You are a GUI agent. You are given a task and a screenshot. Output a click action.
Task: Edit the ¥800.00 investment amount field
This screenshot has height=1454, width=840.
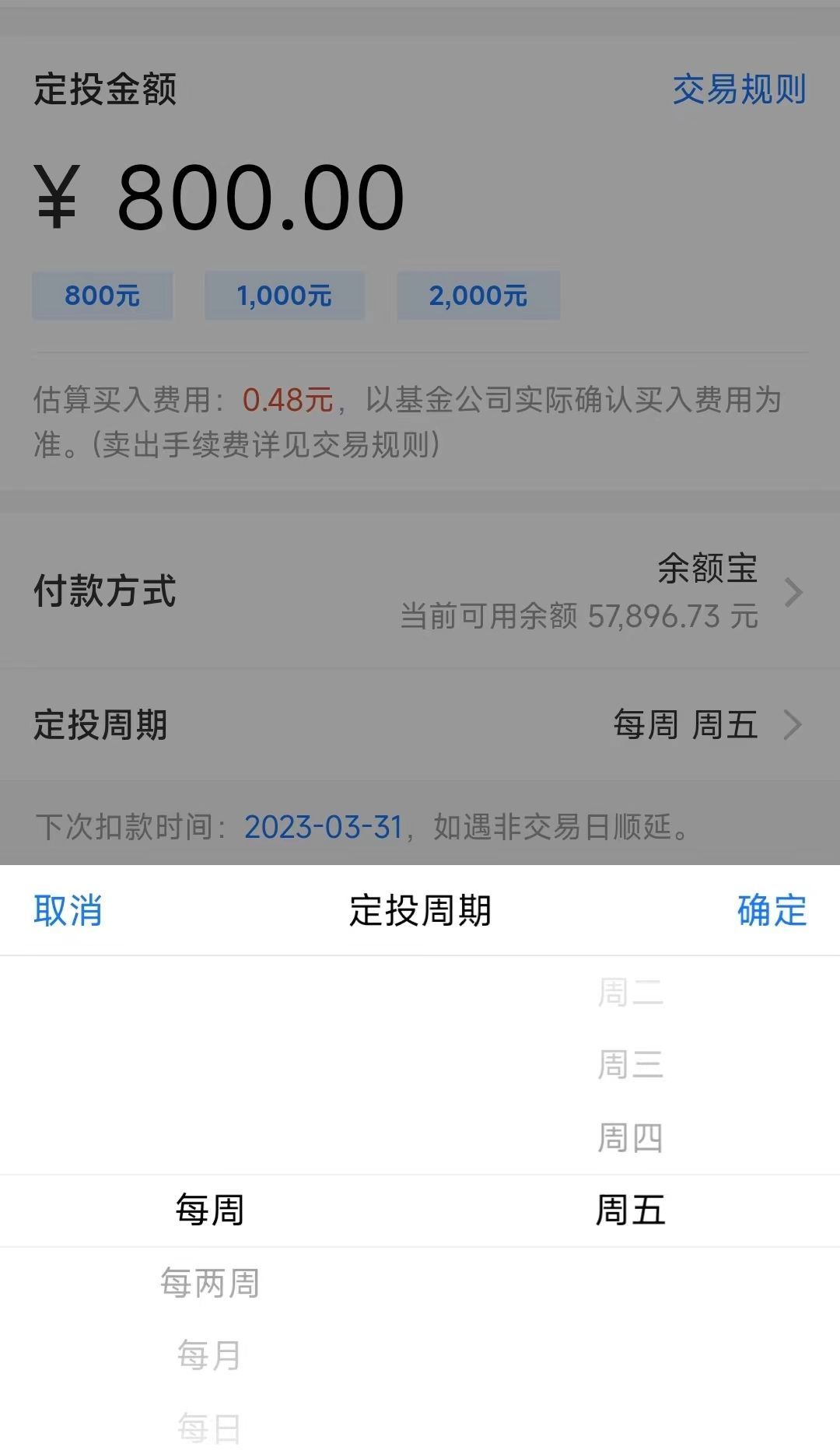[261, 198]
